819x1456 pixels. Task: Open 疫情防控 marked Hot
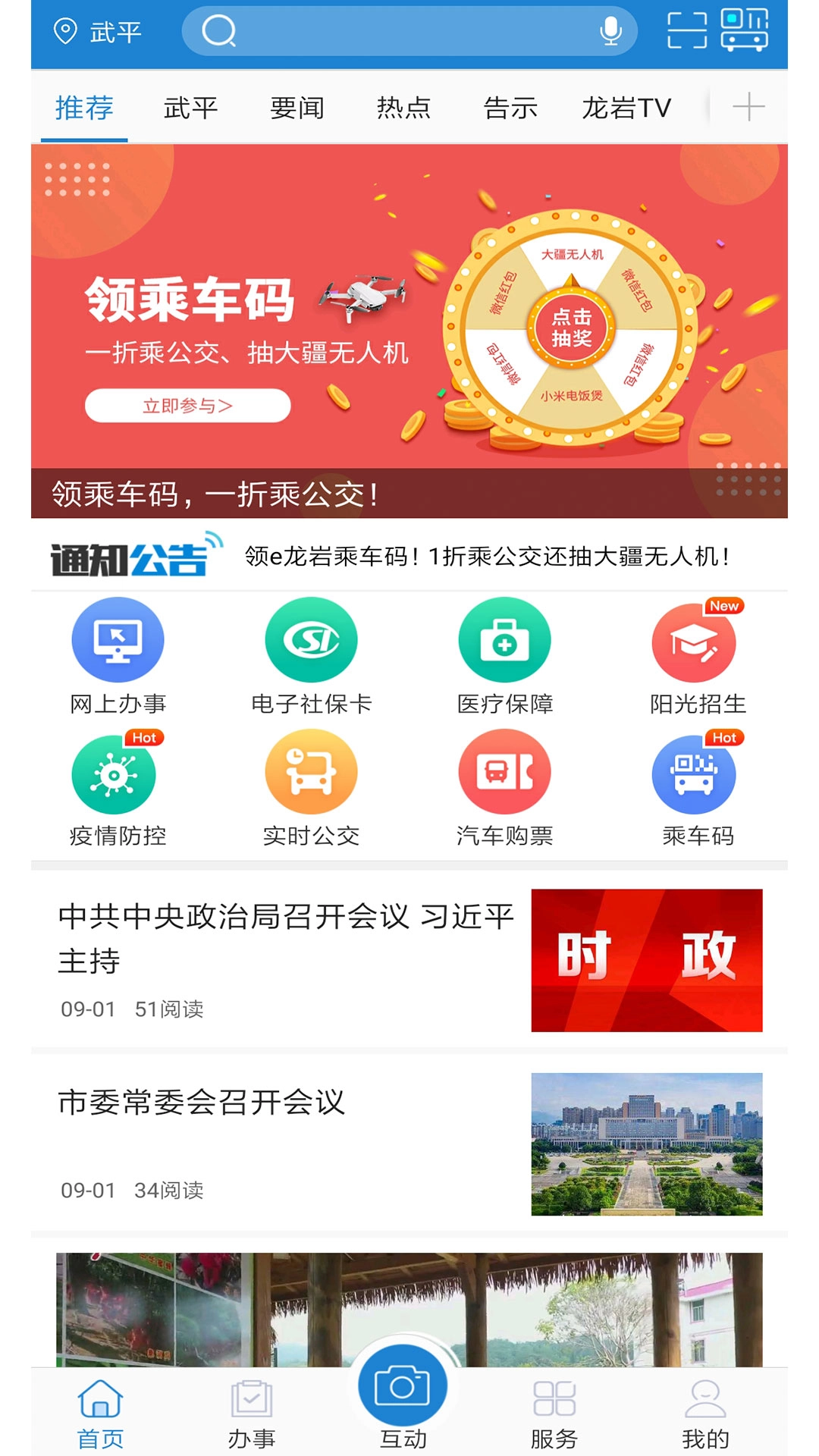116,772
